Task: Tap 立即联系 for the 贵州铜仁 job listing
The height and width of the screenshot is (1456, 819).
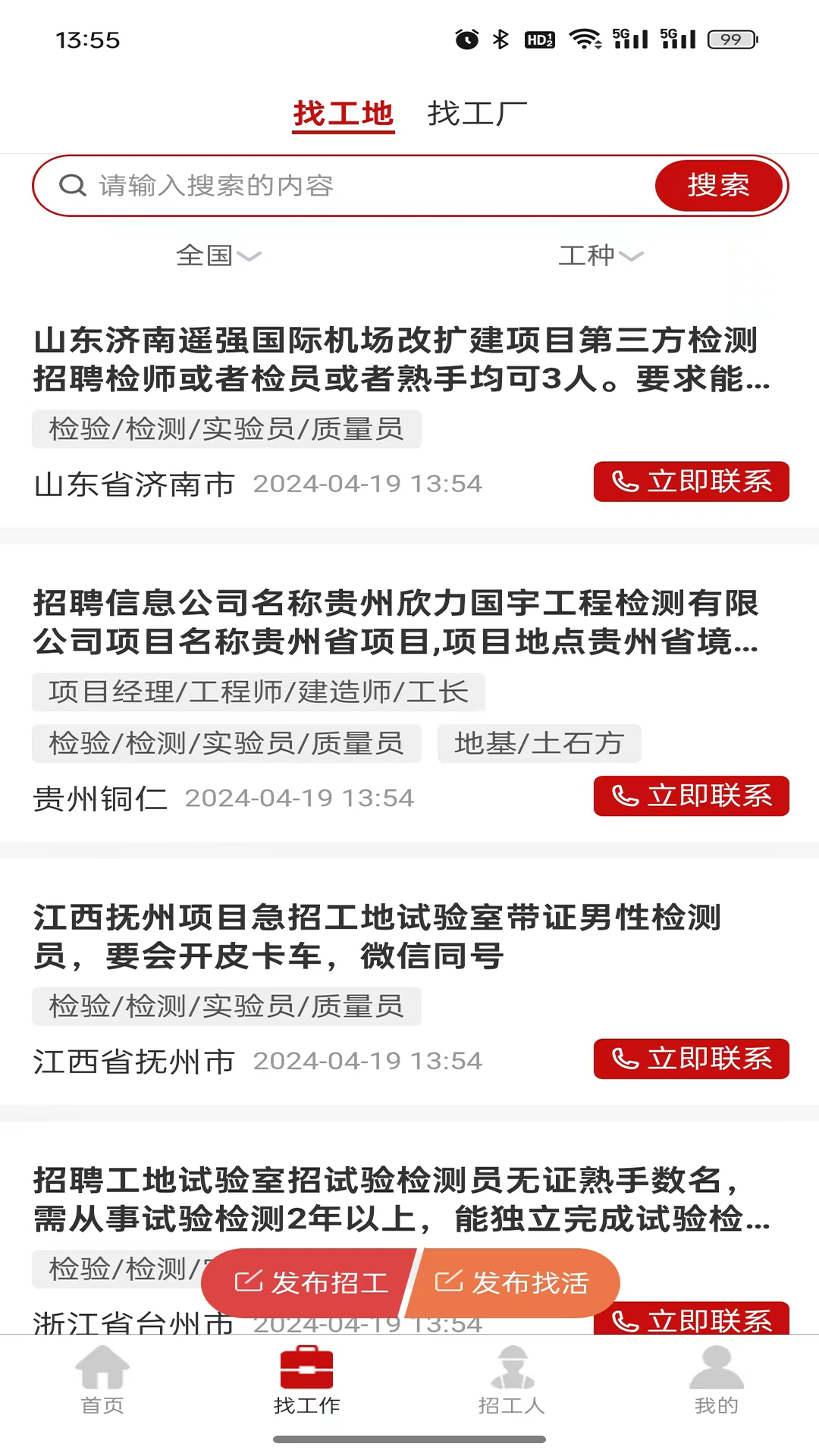Action: click(x=690, y=795)
